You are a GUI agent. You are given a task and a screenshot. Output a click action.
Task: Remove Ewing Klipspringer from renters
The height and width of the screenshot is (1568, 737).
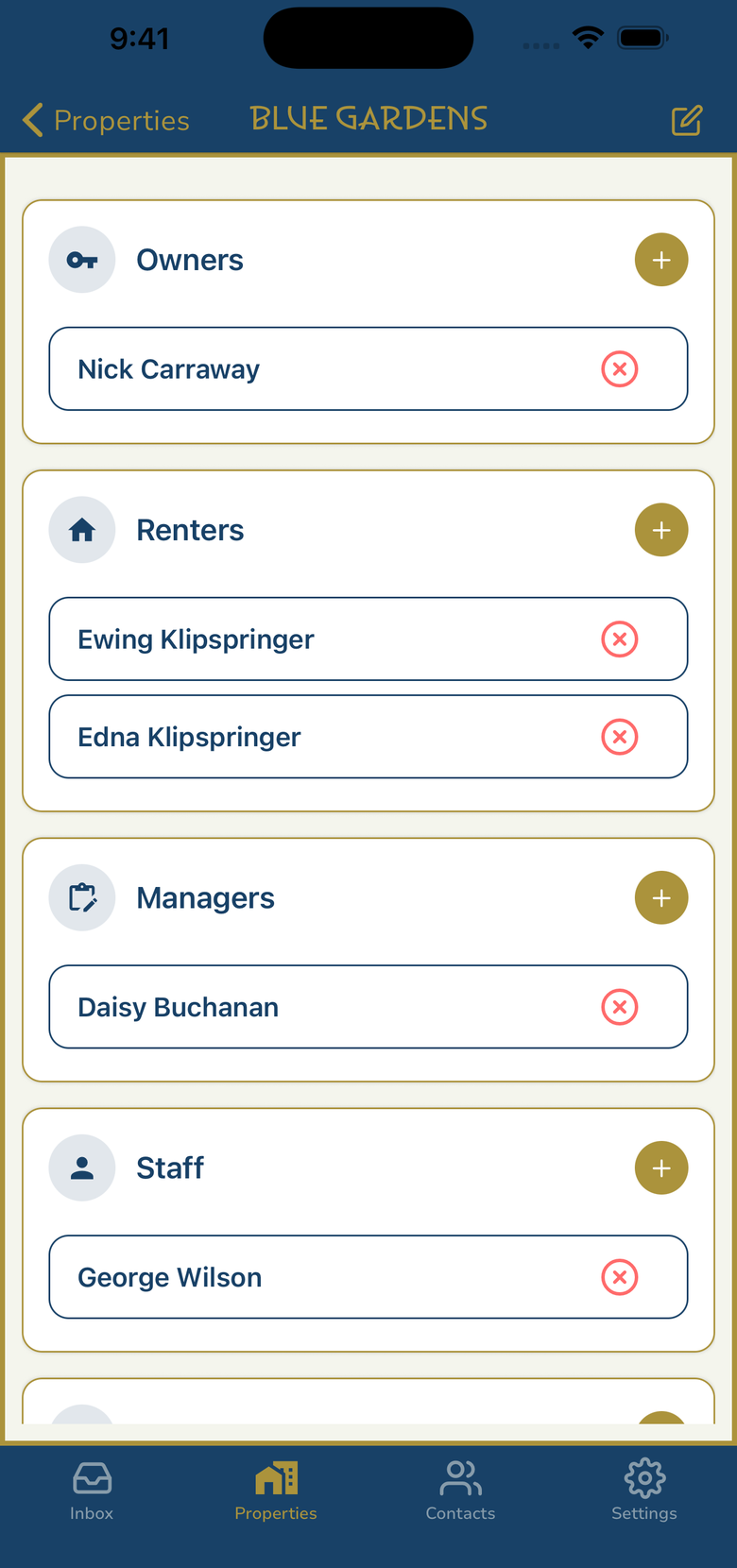coord(620,639)
